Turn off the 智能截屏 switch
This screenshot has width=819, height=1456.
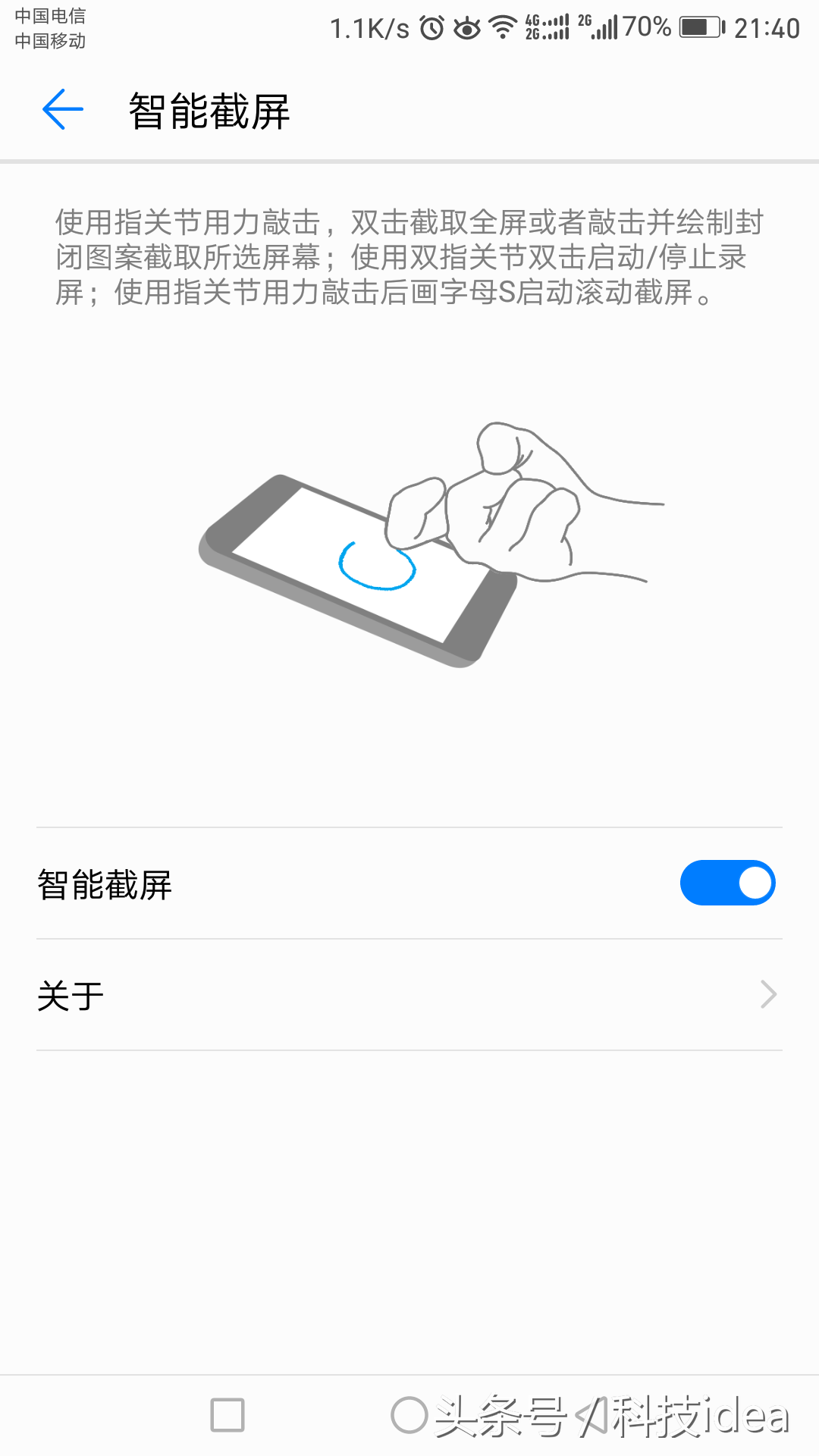727,883
